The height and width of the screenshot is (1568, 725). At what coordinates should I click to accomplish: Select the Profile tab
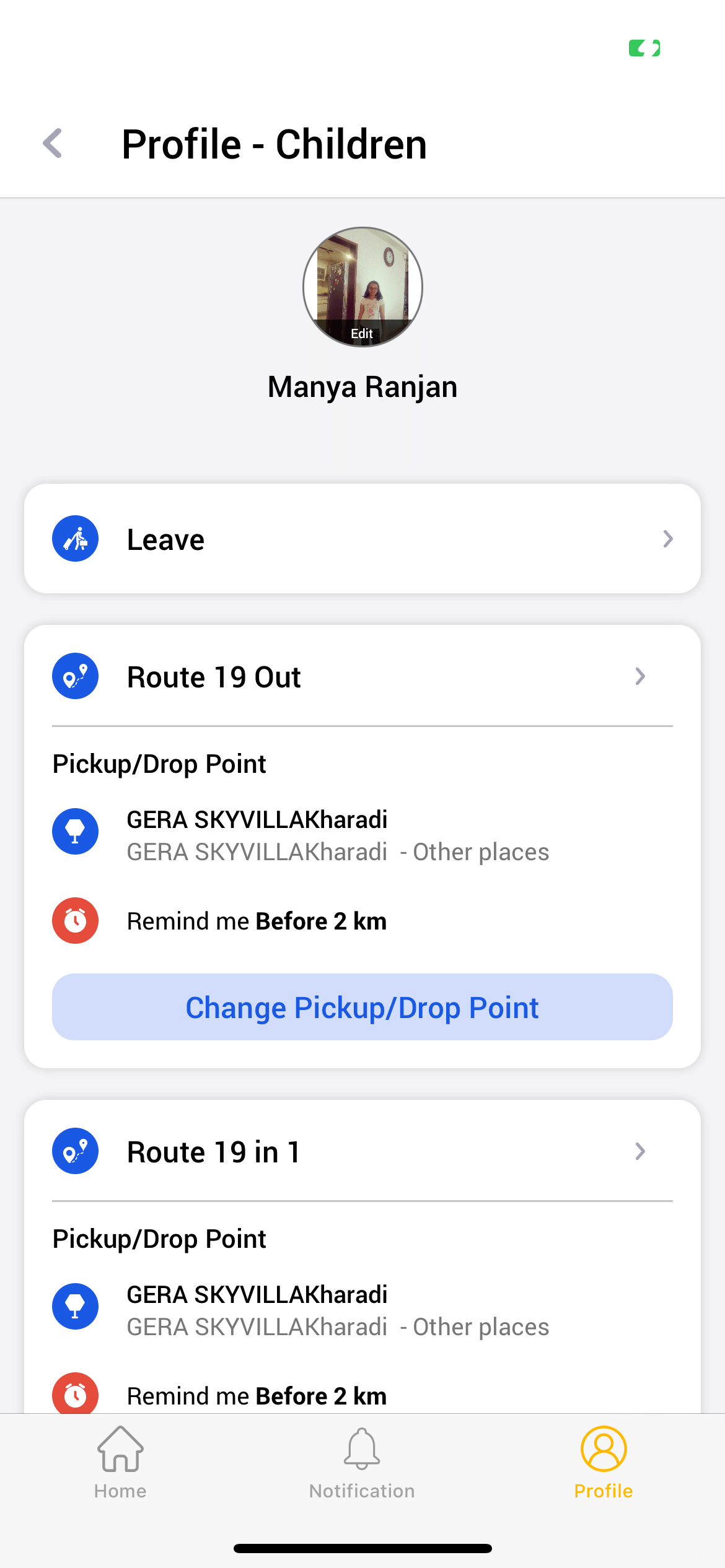tap(604, 1463)
